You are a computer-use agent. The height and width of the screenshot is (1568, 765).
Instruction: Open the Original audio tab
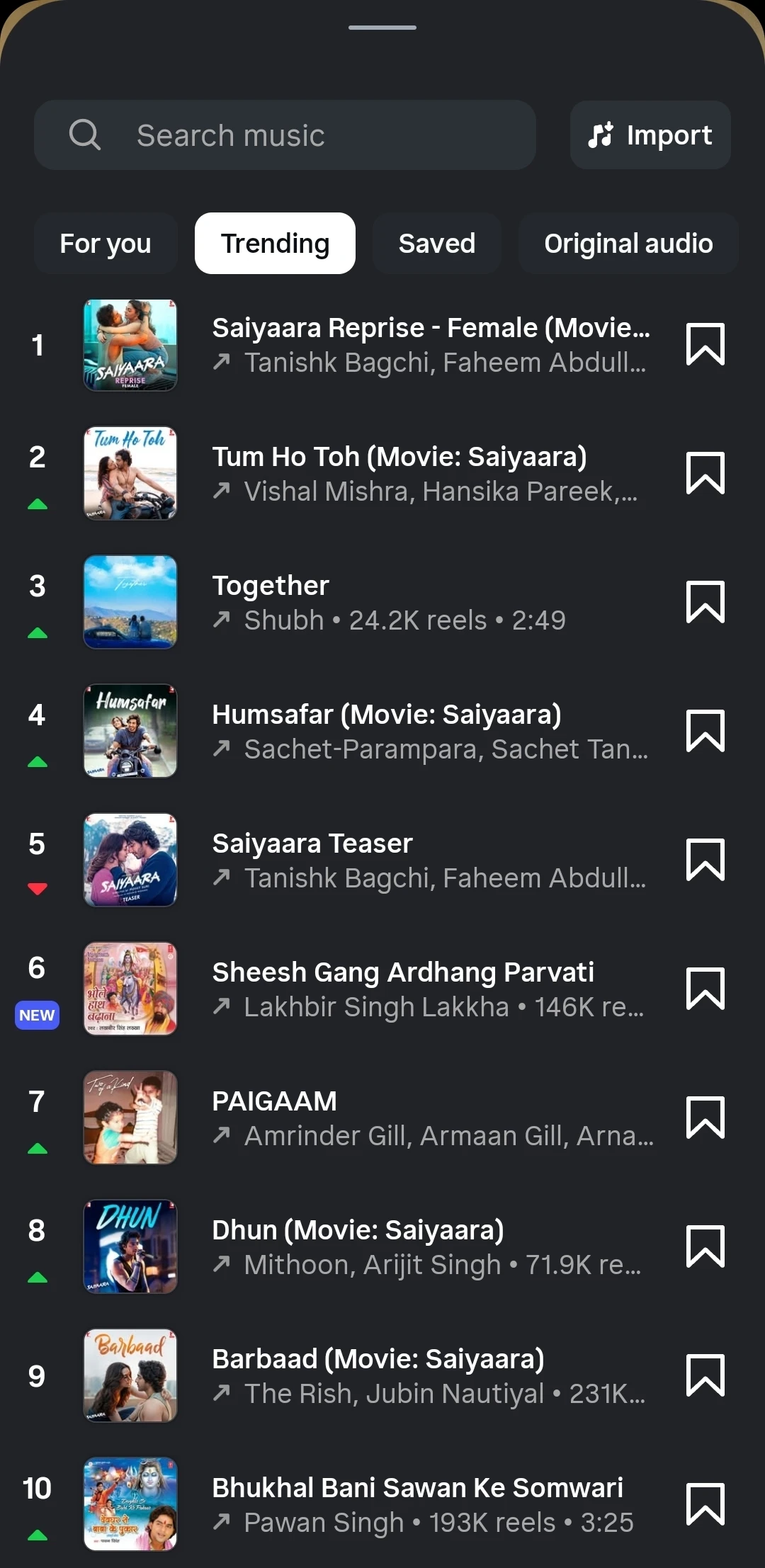point(628,244)
